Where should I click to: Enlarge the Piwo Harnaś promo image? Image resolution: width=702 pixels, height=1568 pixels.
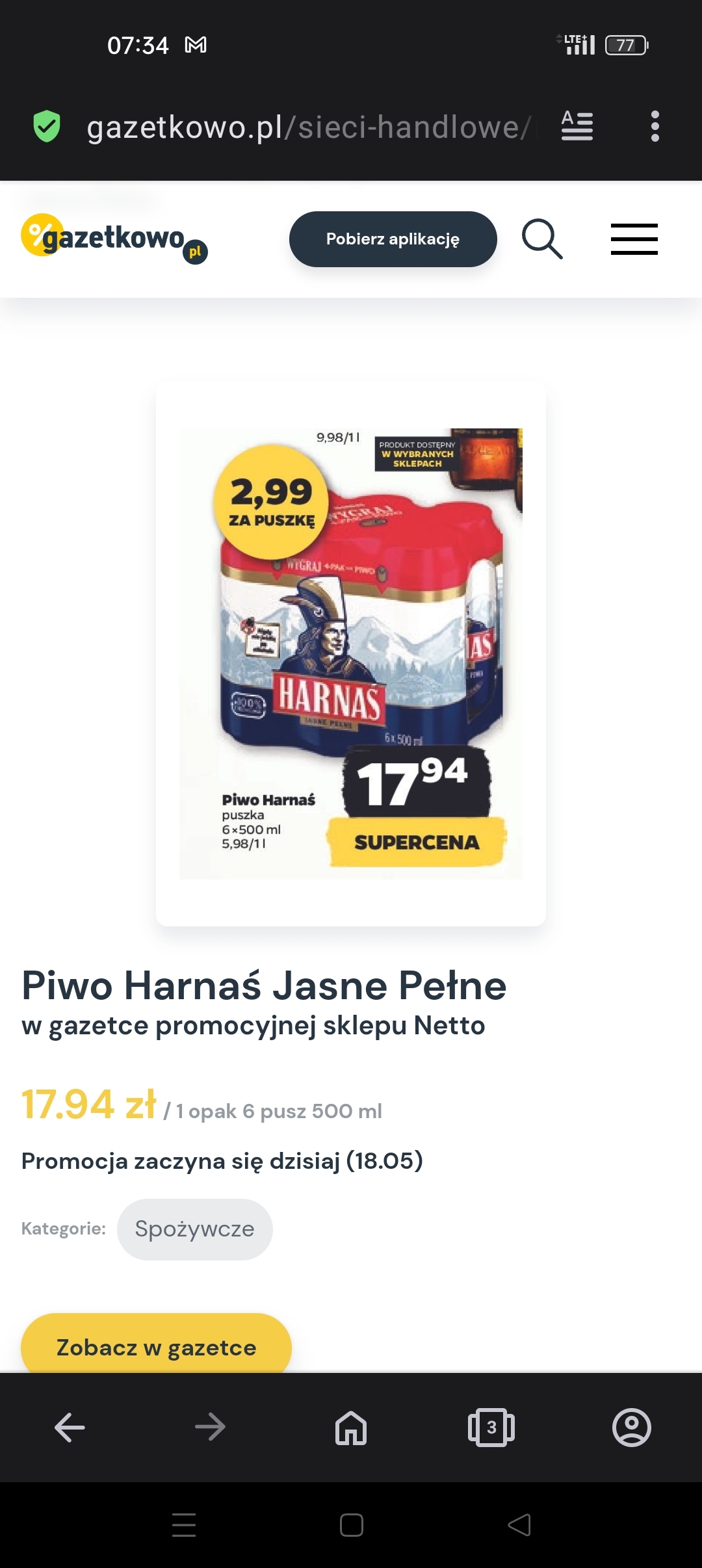point(351,653)
